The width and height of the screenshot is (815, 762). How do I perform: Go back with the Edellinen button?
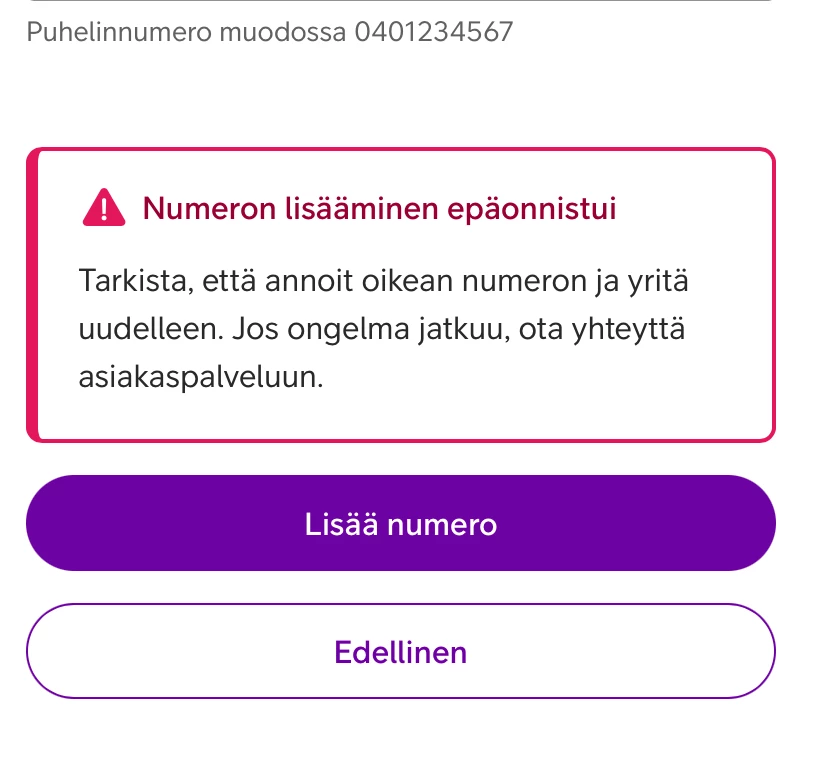click(x=400, y=652)
